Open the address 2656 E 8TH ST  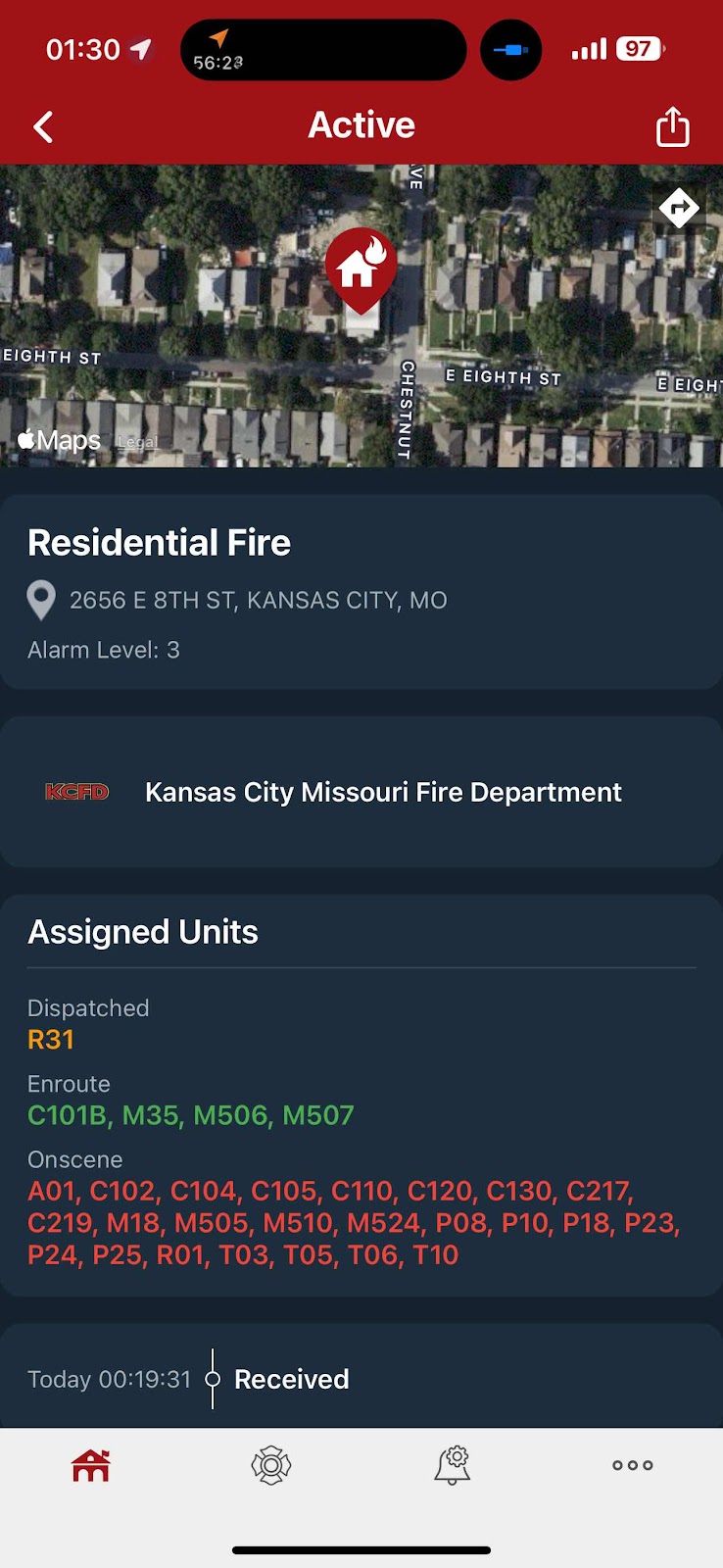[258, 600]
